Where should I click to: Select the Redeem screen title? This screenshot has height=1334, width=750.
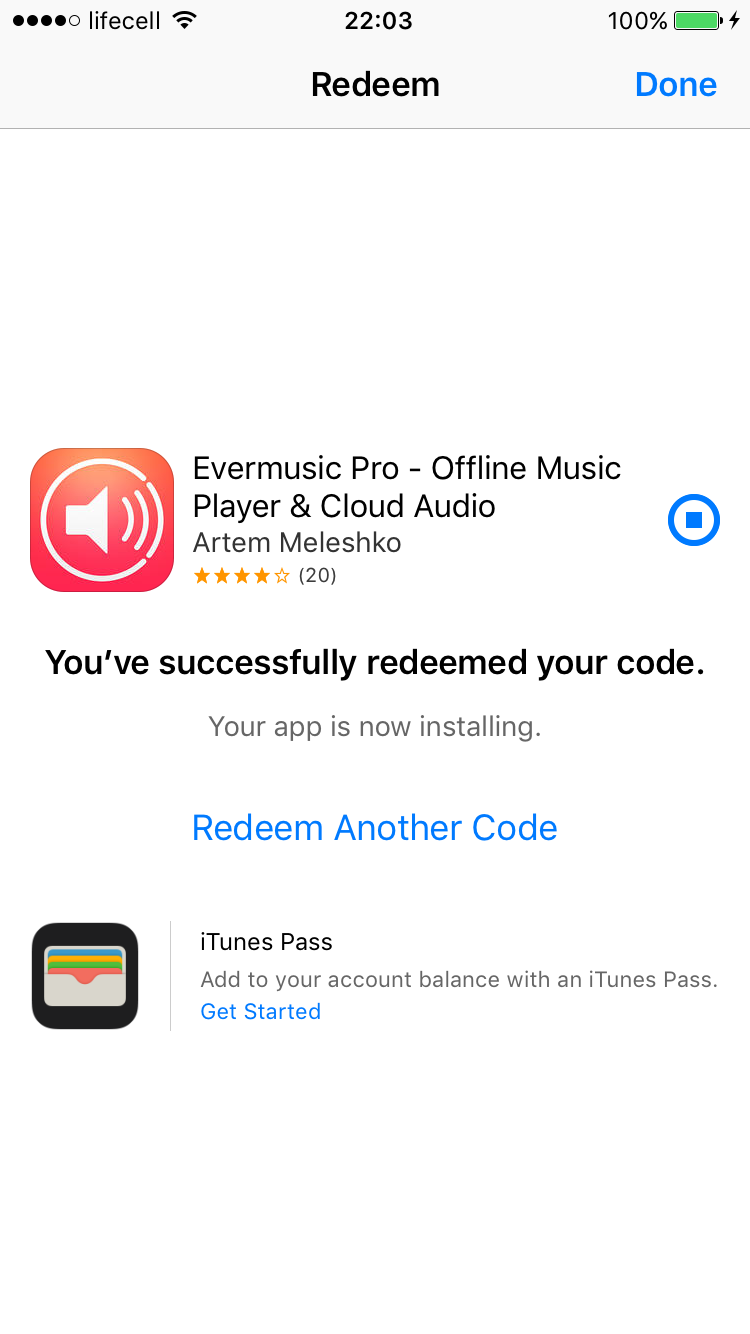(375, 84)
